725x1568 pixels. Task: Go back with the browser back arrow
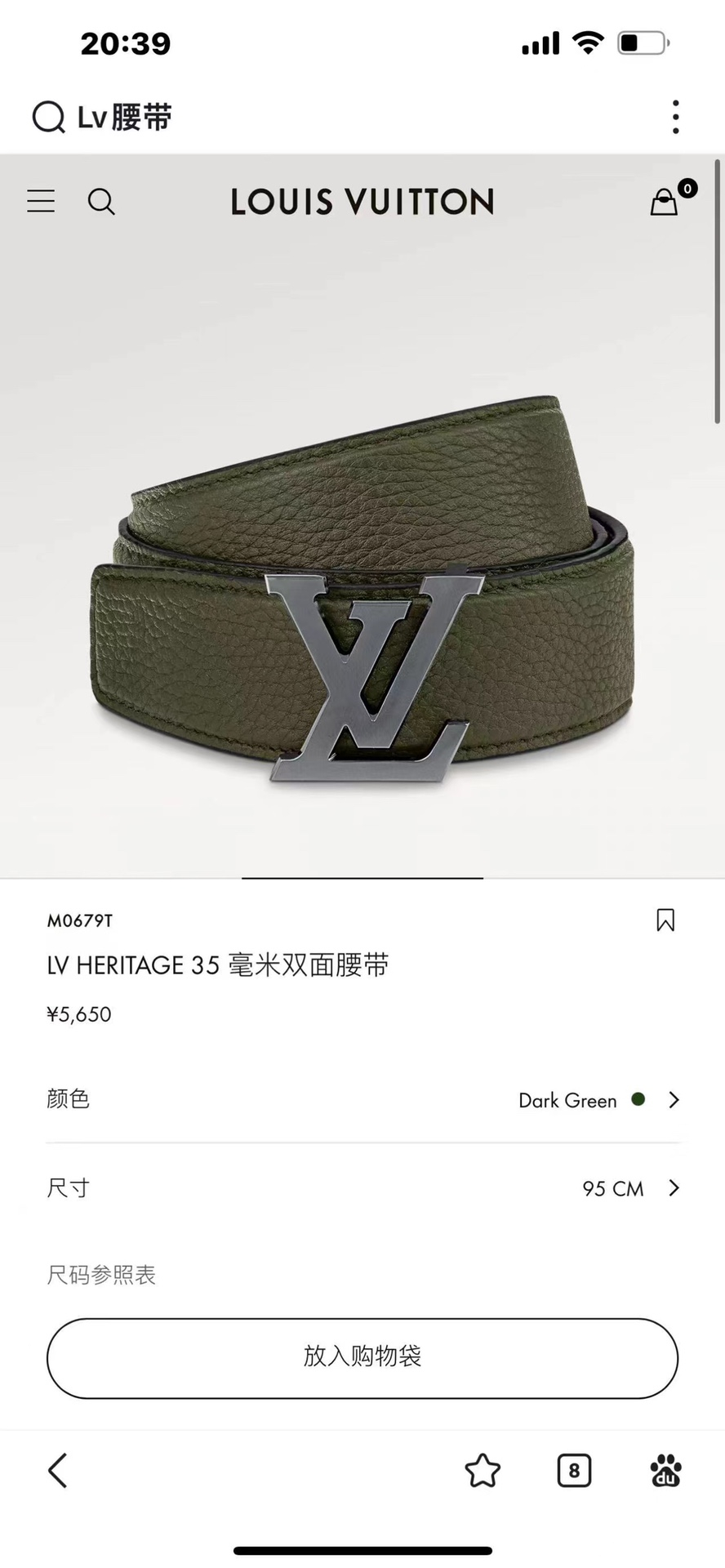58,1471
